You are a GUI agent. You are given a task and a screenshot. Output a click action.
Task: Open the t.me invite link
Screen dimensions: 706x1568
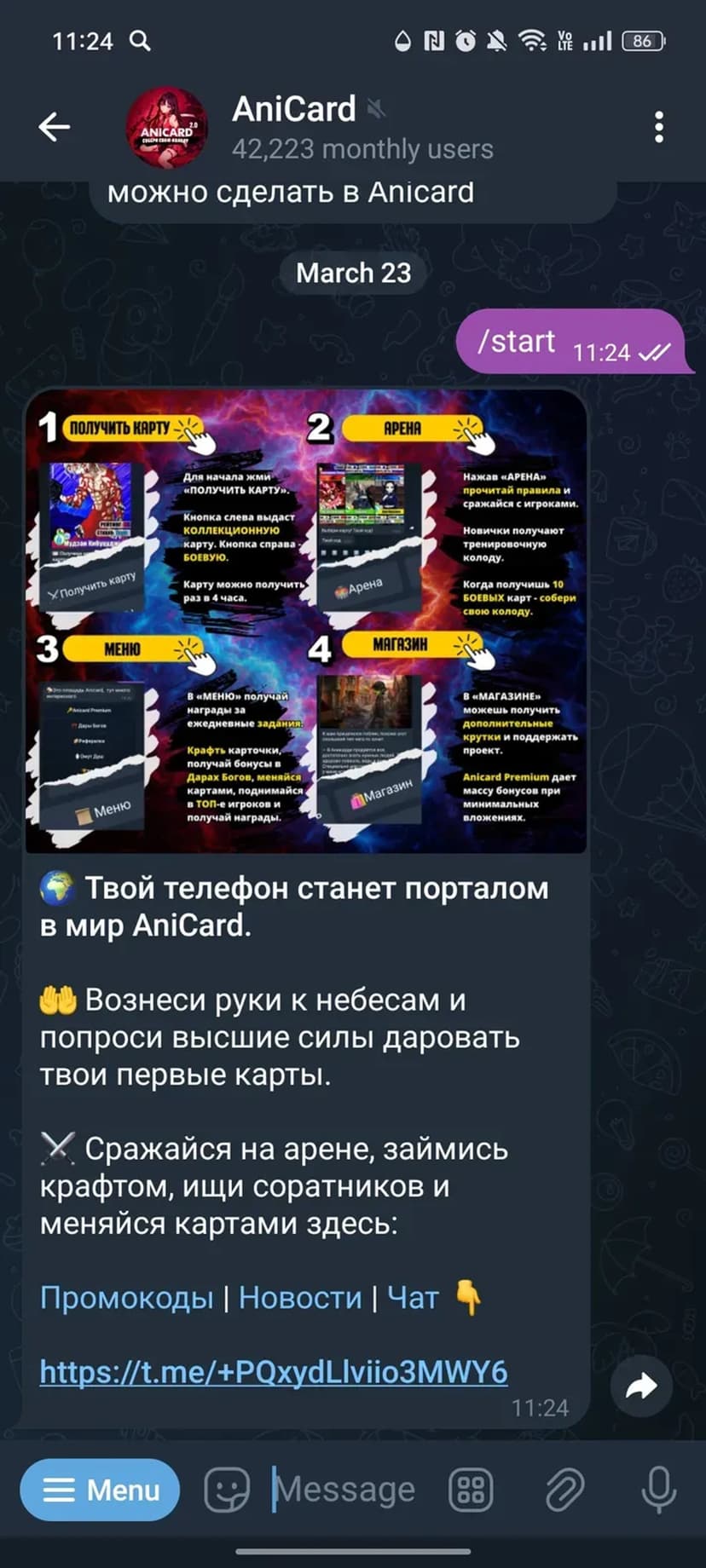point(273,1371)
